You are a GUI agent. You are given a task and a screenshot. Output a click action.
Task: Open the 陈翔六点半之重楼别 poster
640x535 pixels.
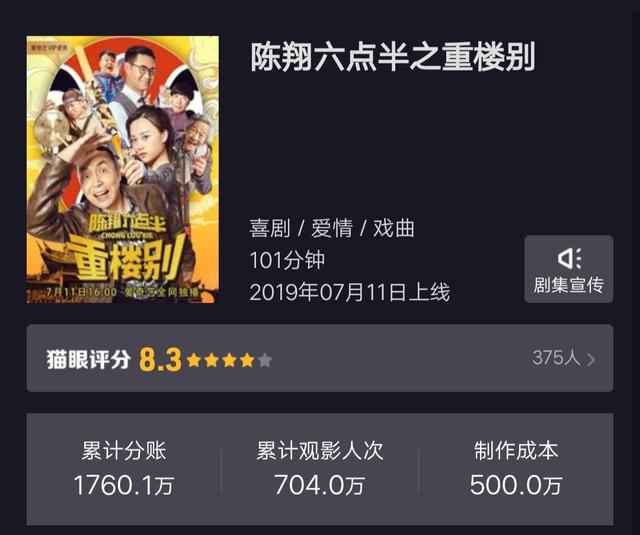click(123, 169)
